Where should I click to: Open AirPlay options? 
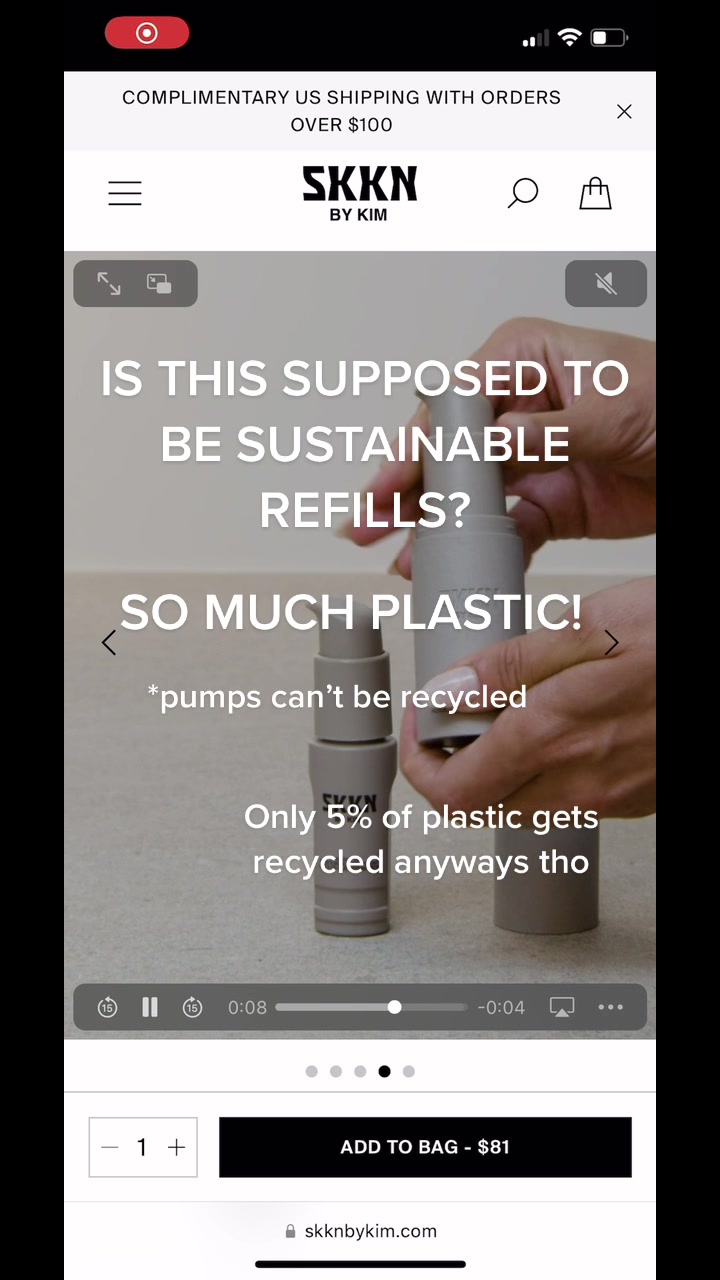click(x=562, y=1007)
